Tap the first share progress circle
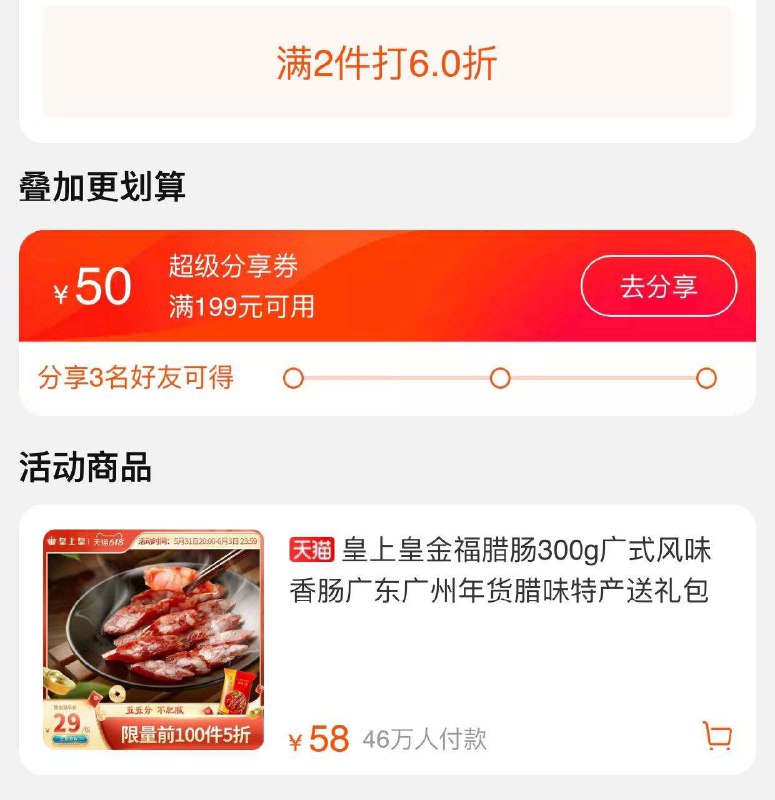 292,377
